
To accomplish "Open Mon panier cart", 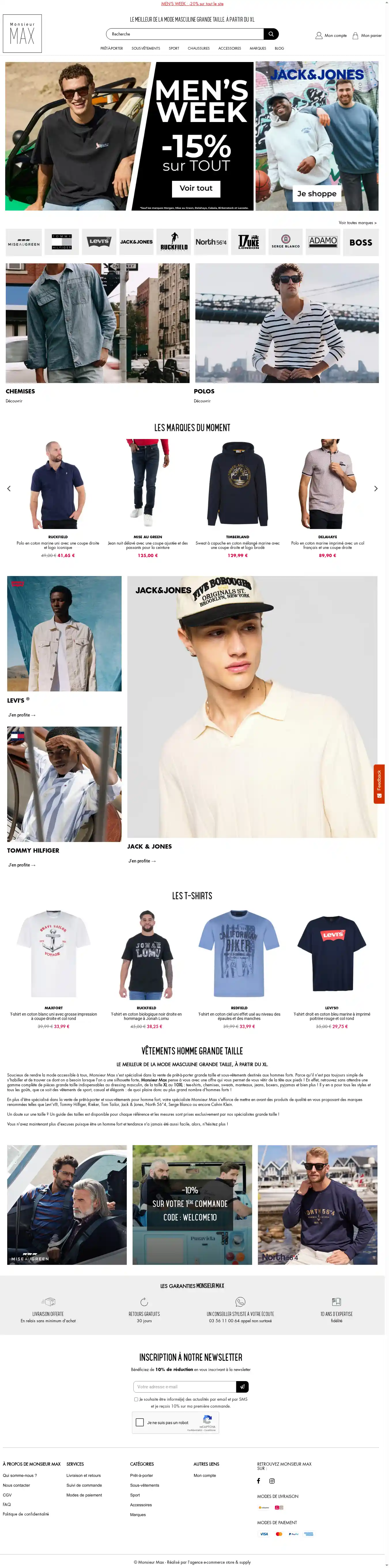I will 367,35.
